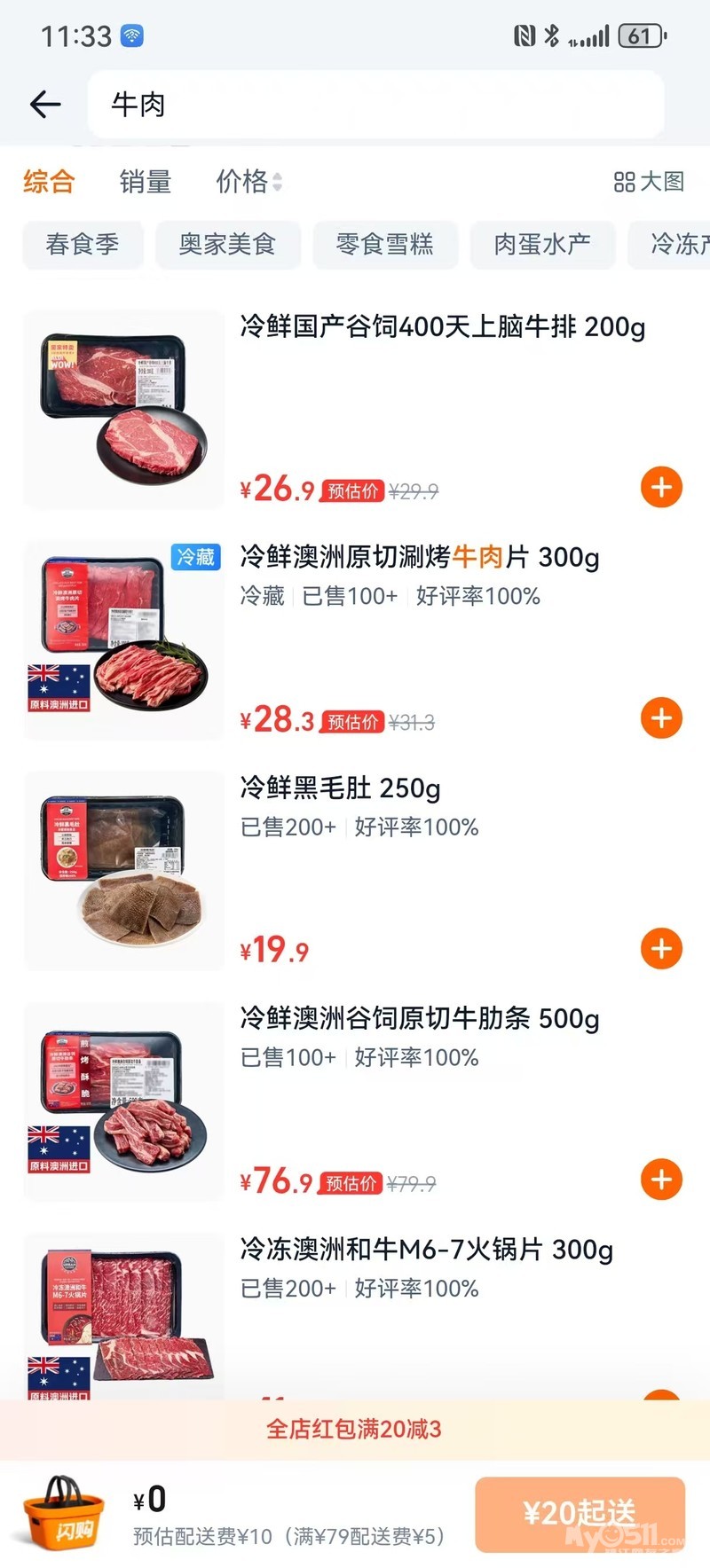
Task: Sort results by 销量
Action: pyautogui.click(x=146, y=182)
